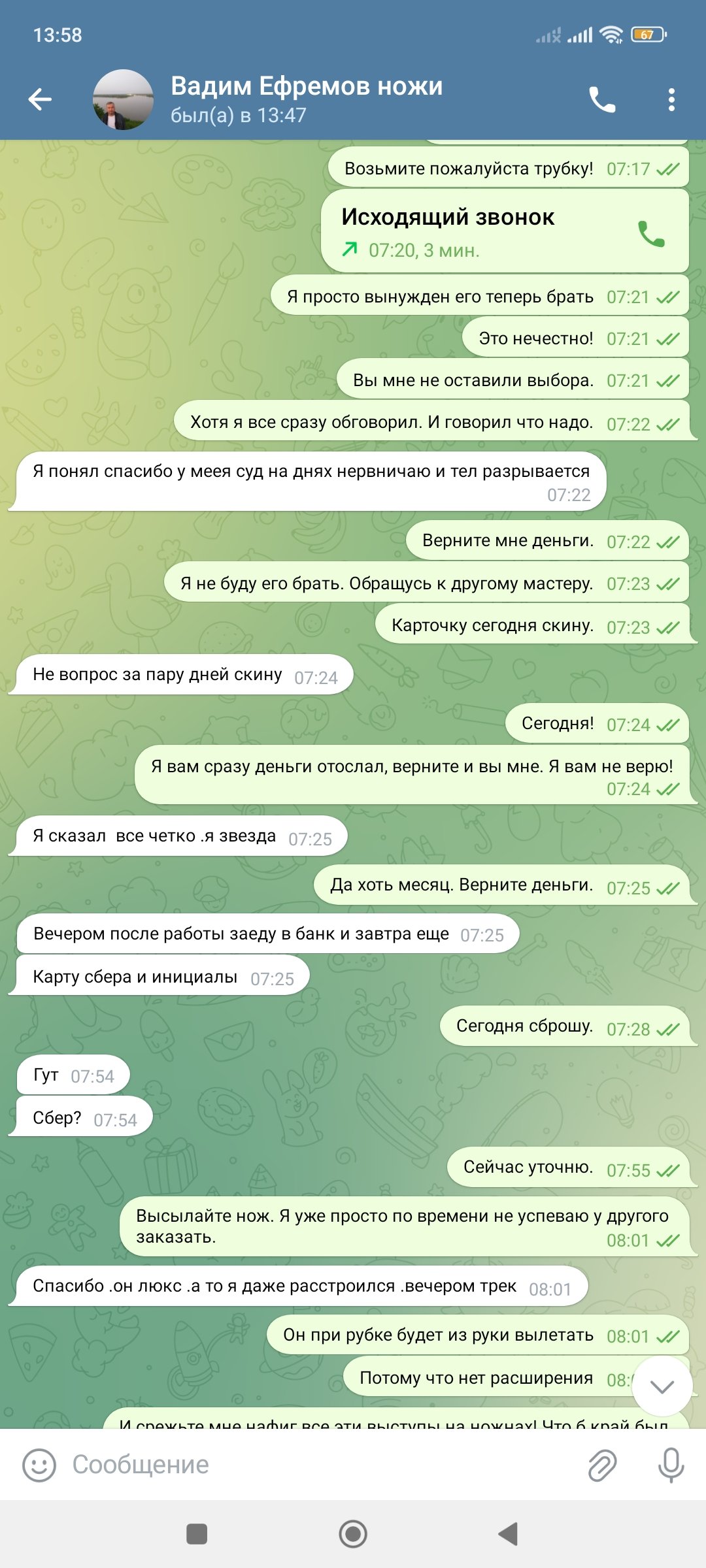
Task: Record a voice message with the microphone
Action: (x=671, y=1465)
